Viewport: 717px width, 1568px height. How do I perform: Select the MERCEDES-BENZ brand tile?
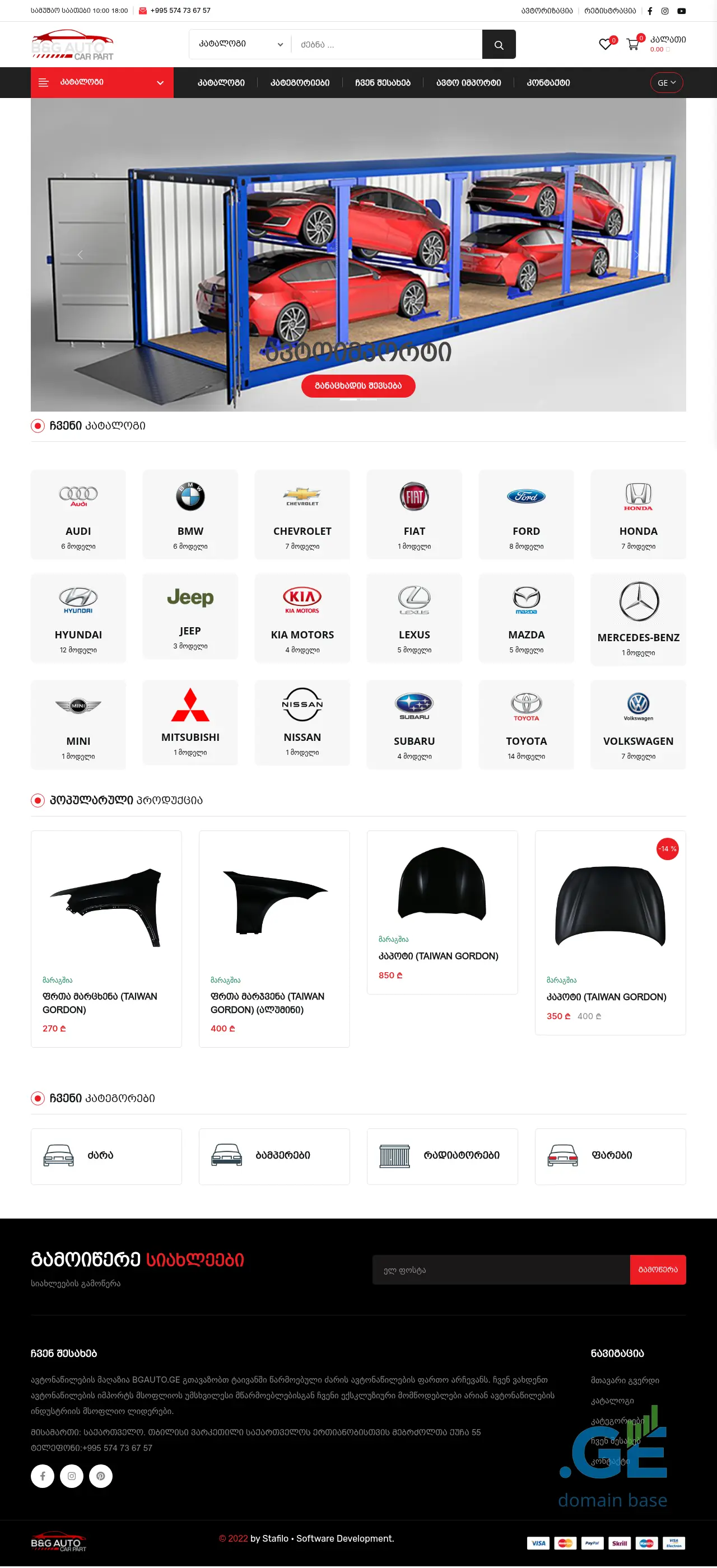click(x=638, y=618)
